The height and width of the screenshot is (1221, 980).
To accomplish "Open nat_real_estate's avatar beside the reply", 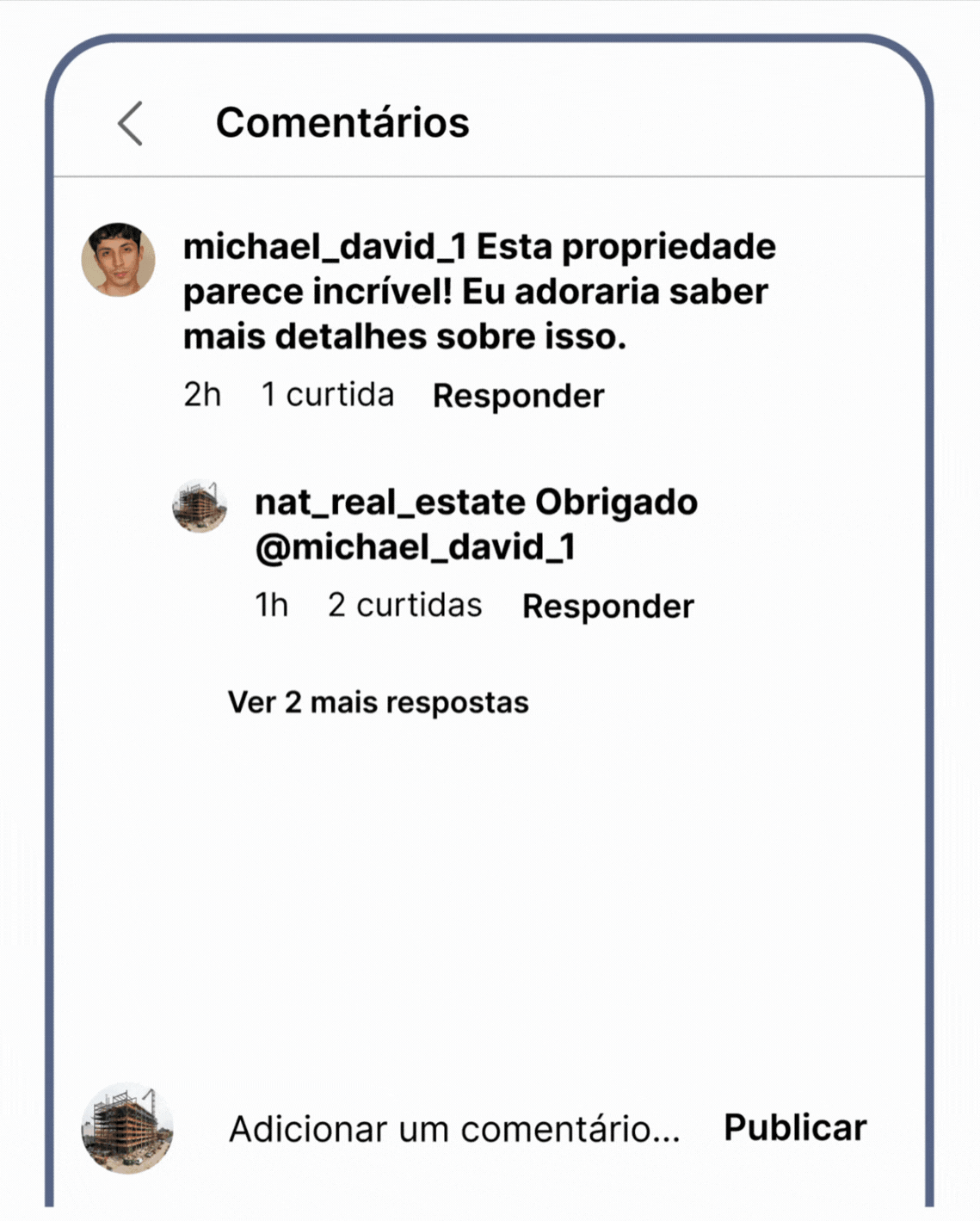I will click(x=200, y=506).
